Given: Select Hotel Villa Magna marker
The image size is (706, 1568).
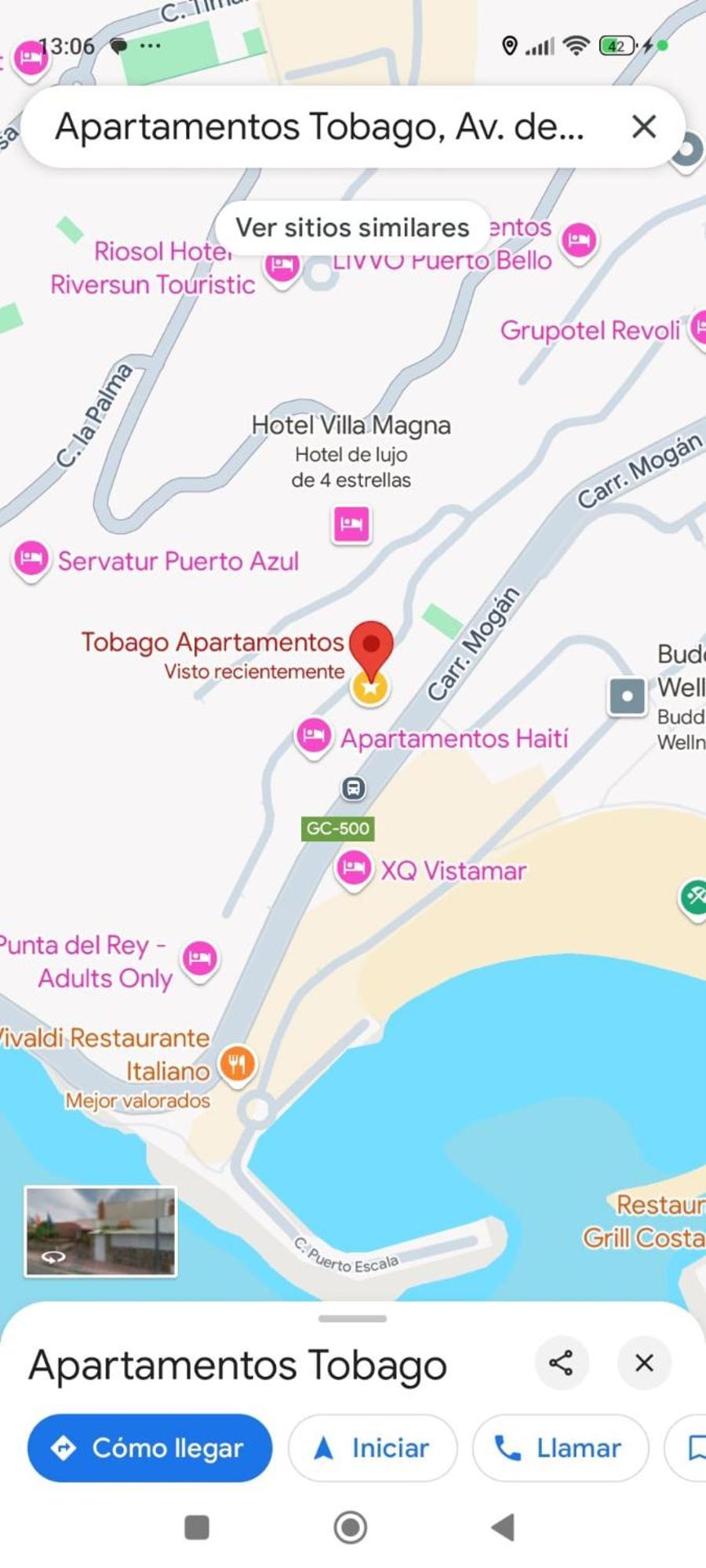Looking at the screenshot, I should [x=351, y=524].
